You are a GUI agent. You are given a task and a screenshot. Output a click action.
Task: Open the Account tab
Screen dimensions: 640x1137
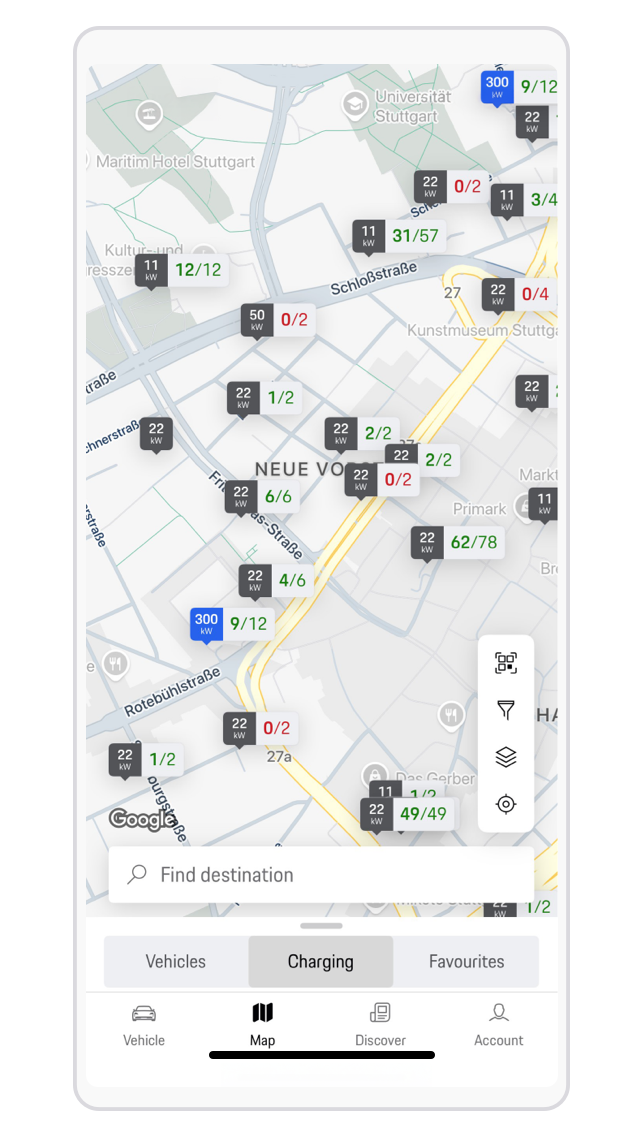click(x=498, y=1024)
